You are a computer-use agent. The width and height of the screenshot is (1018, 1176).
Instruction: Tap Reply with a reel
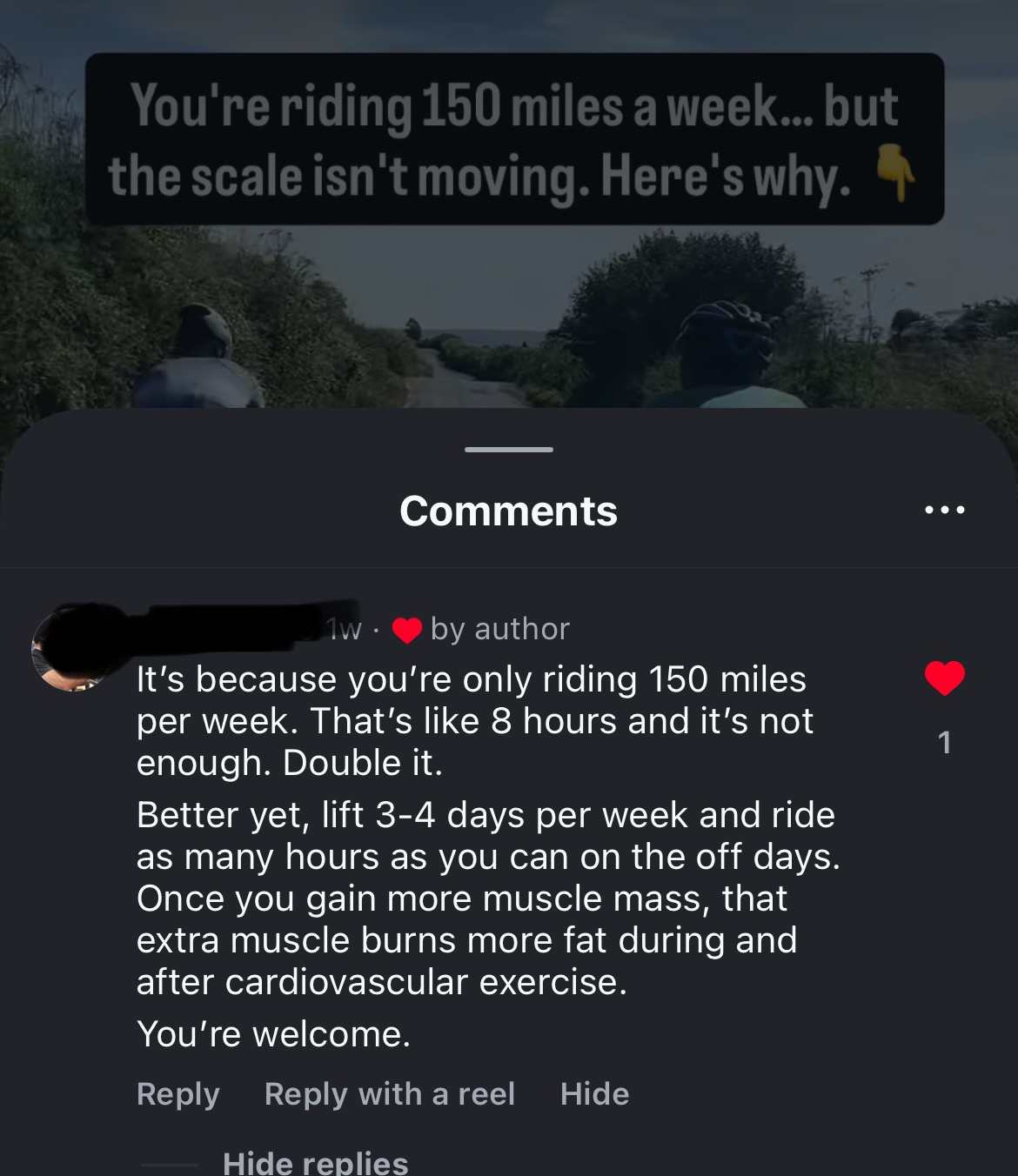coord(390,1093)
